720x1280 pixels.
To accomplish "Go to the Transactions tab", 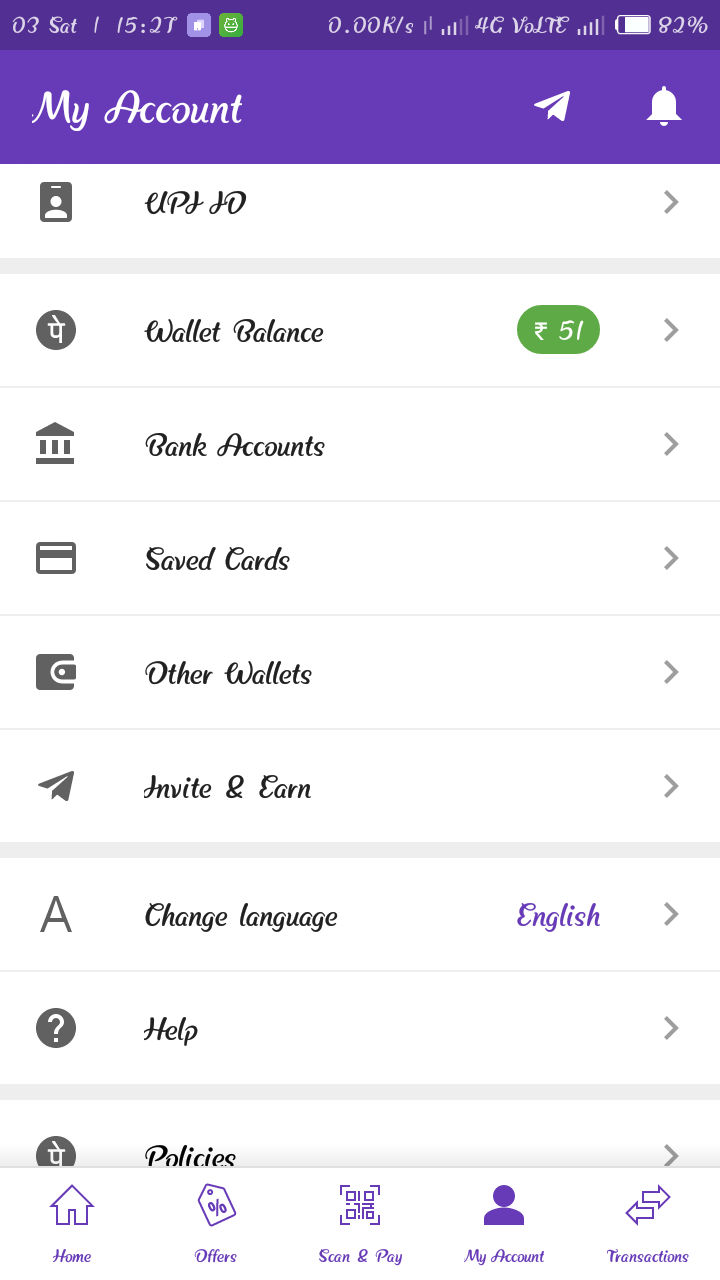I will tap(648, 1224).
